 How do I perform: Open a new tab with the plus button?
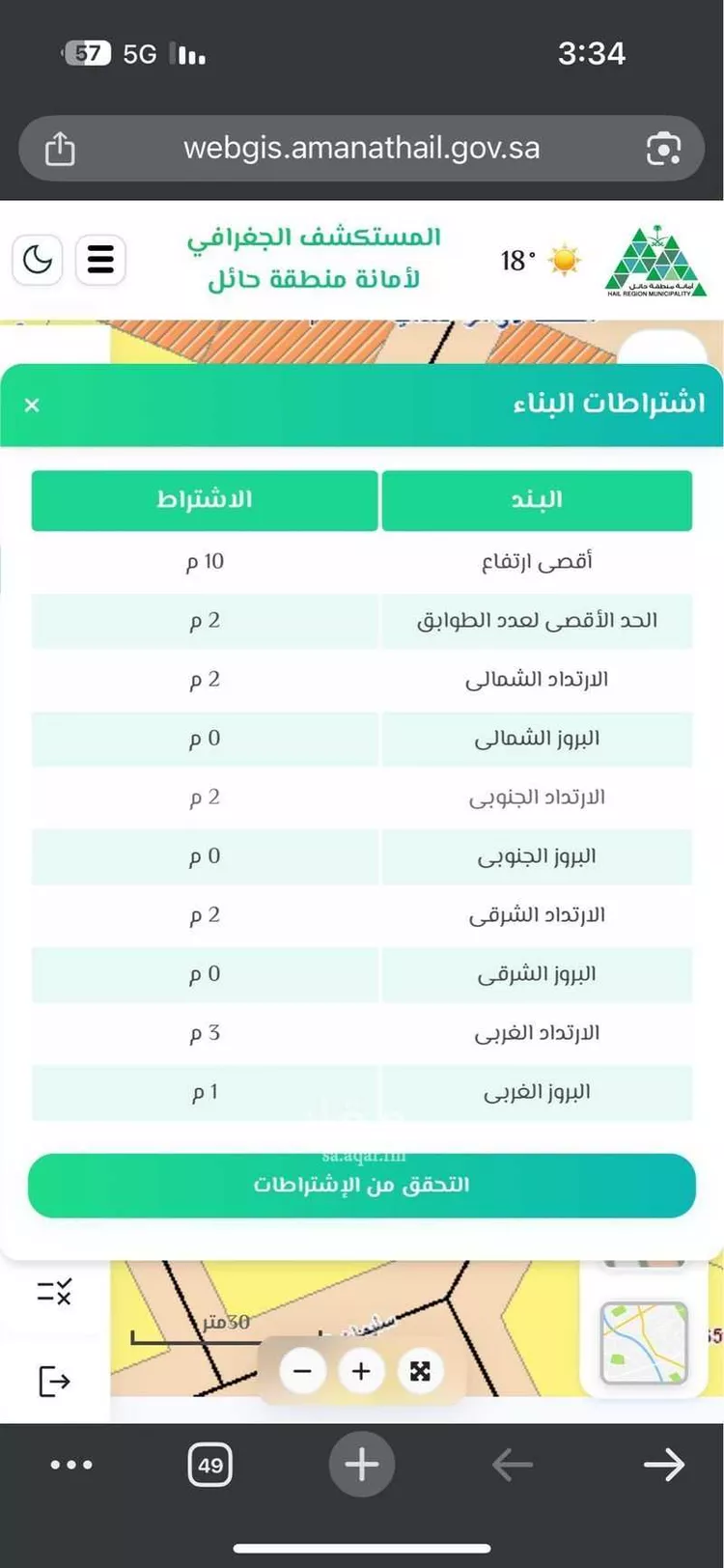click(361, 1464)
